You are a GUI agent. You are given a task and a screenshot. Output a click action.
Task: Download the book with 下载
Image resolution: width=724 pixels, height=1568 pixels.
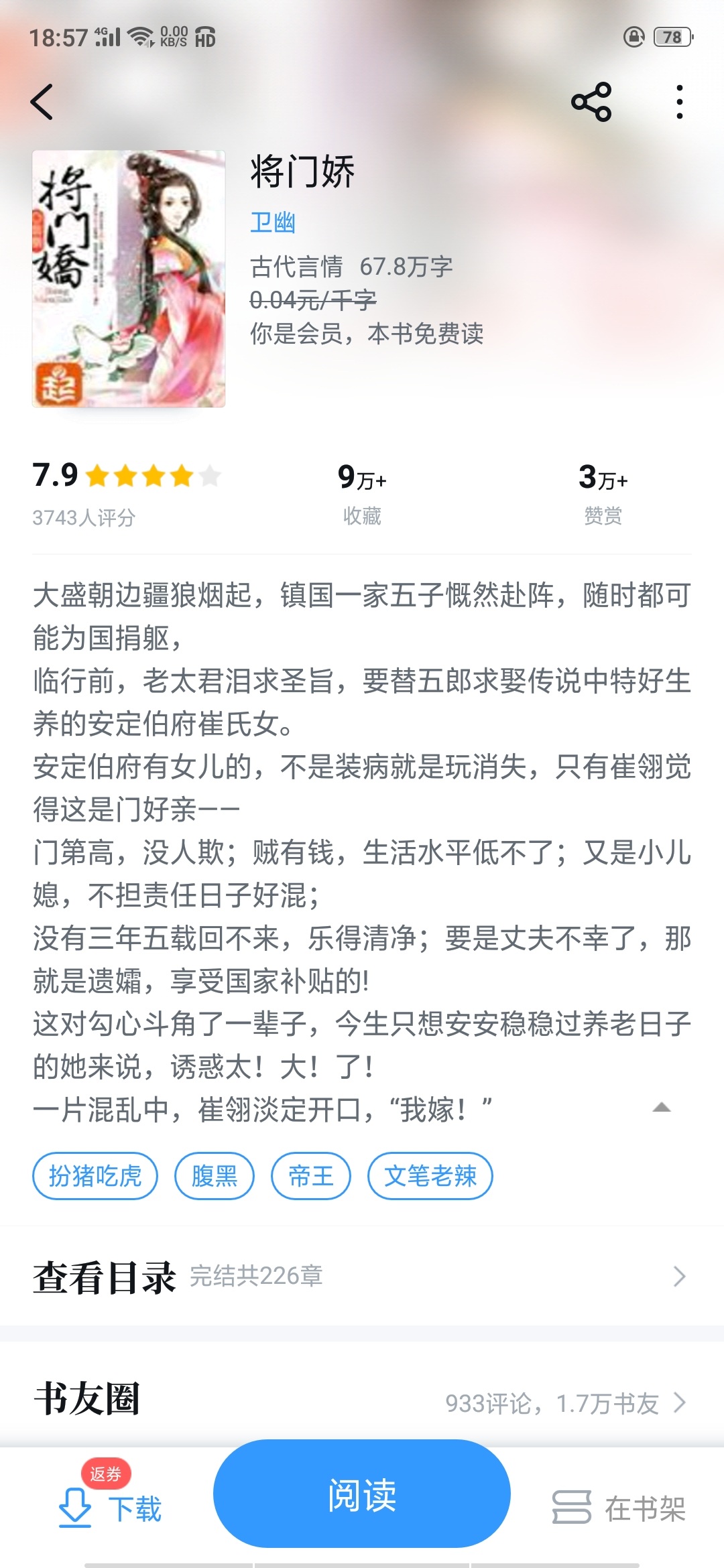tap(111, 1508)
